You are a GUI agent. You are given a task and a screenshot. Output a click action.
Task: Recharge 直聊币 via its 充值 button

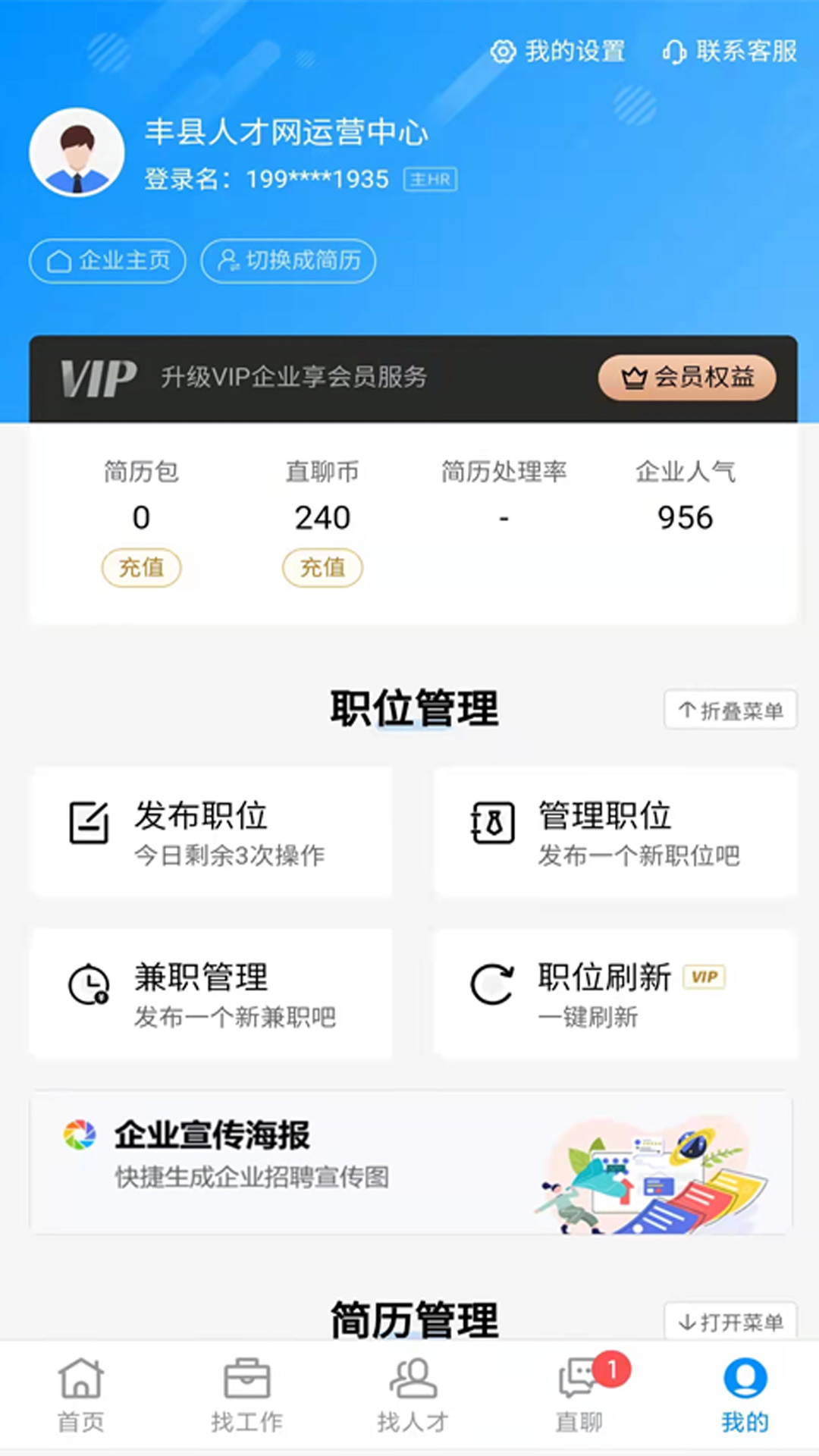[x=322, y=568]
